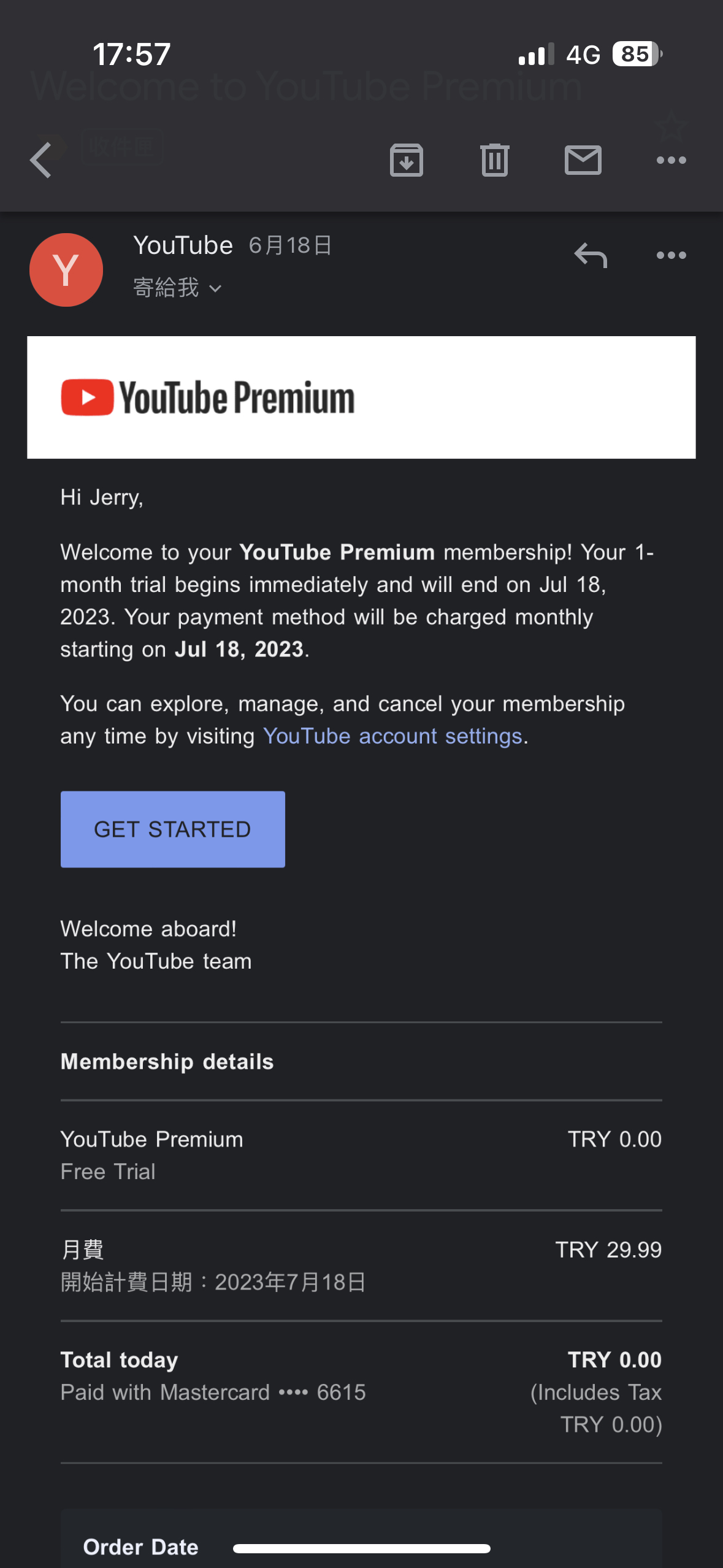The image size is (723, 1568).
Task: Go back to the inbox
Action: coord(41,161)
